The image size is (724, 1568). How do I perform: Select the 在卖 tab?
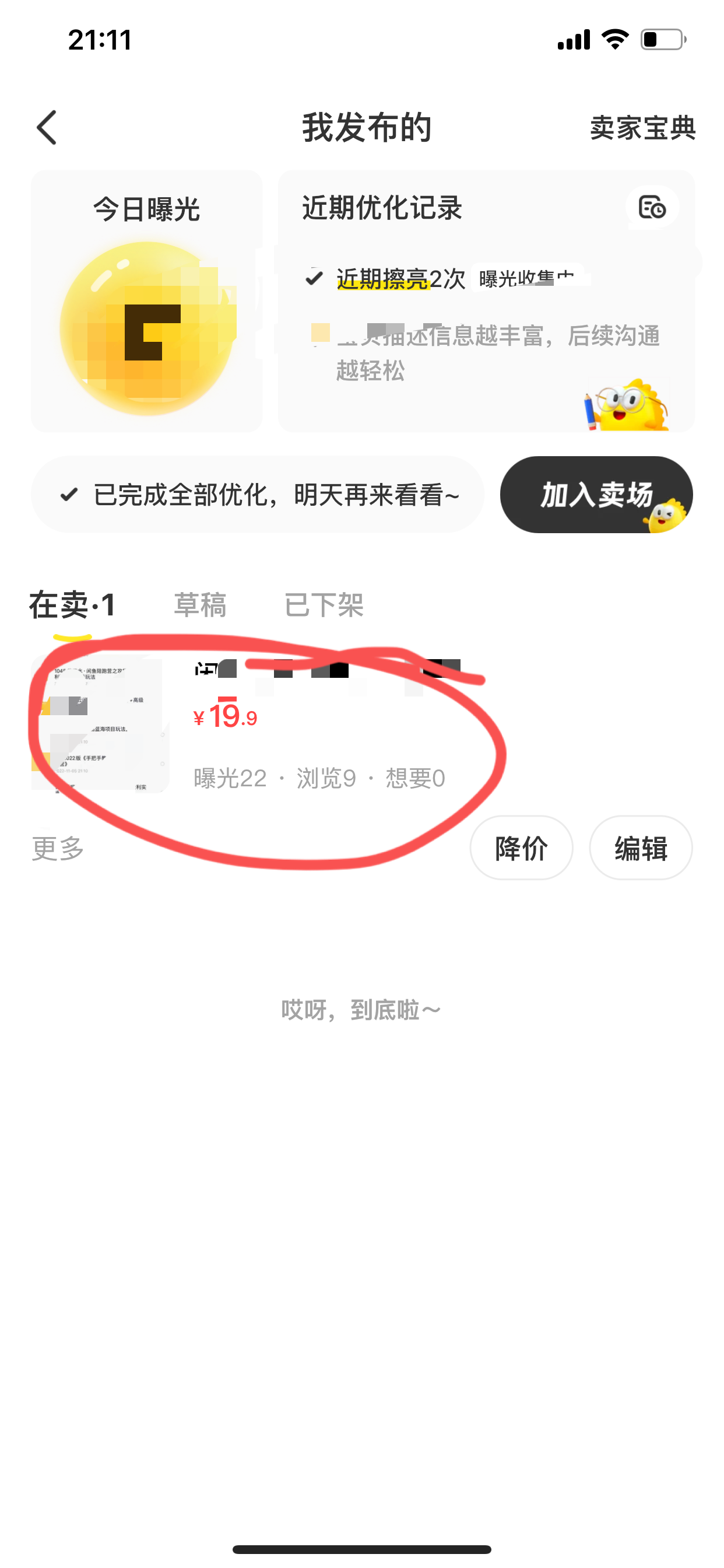tap(72, 605)
